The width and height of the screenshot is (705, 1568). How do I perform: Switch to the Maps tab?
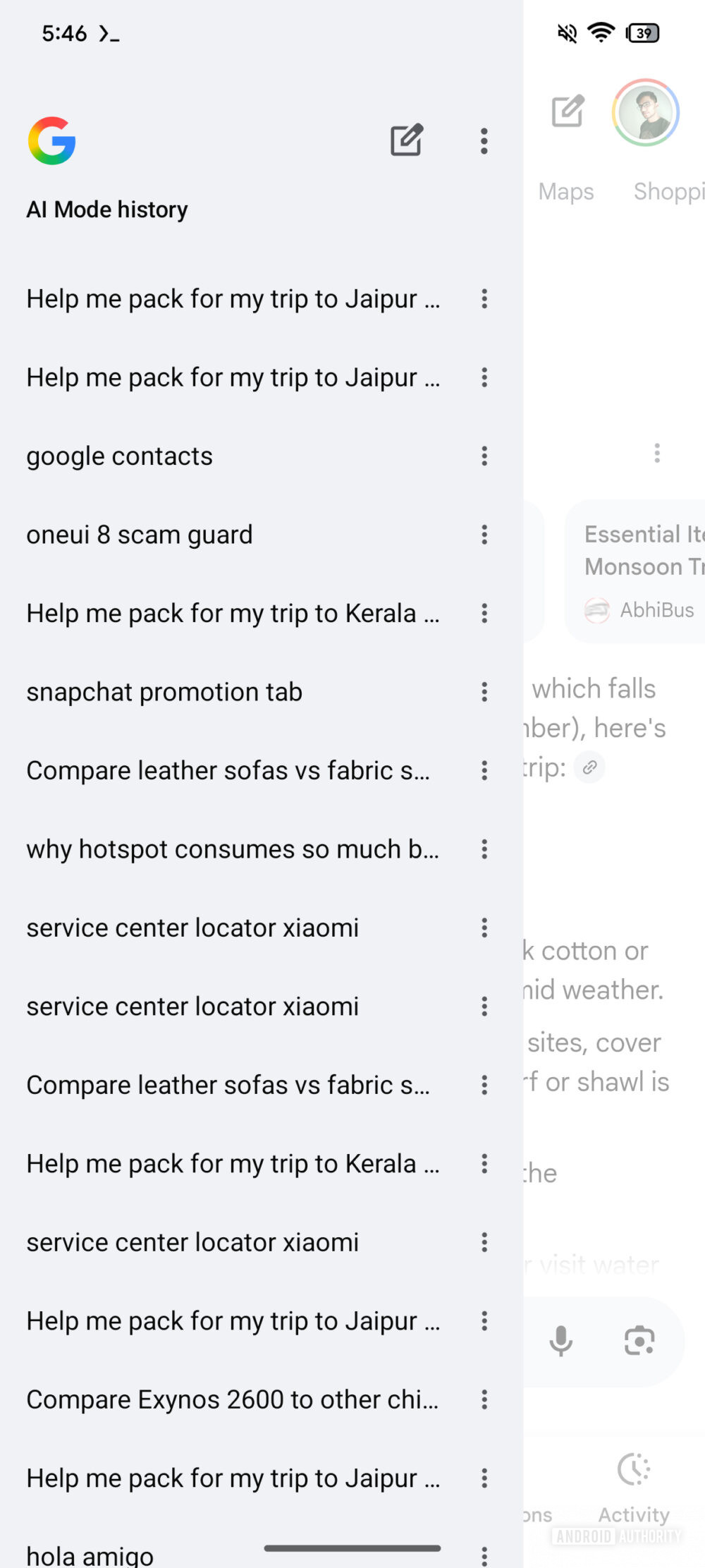click(x=565, y=191)
